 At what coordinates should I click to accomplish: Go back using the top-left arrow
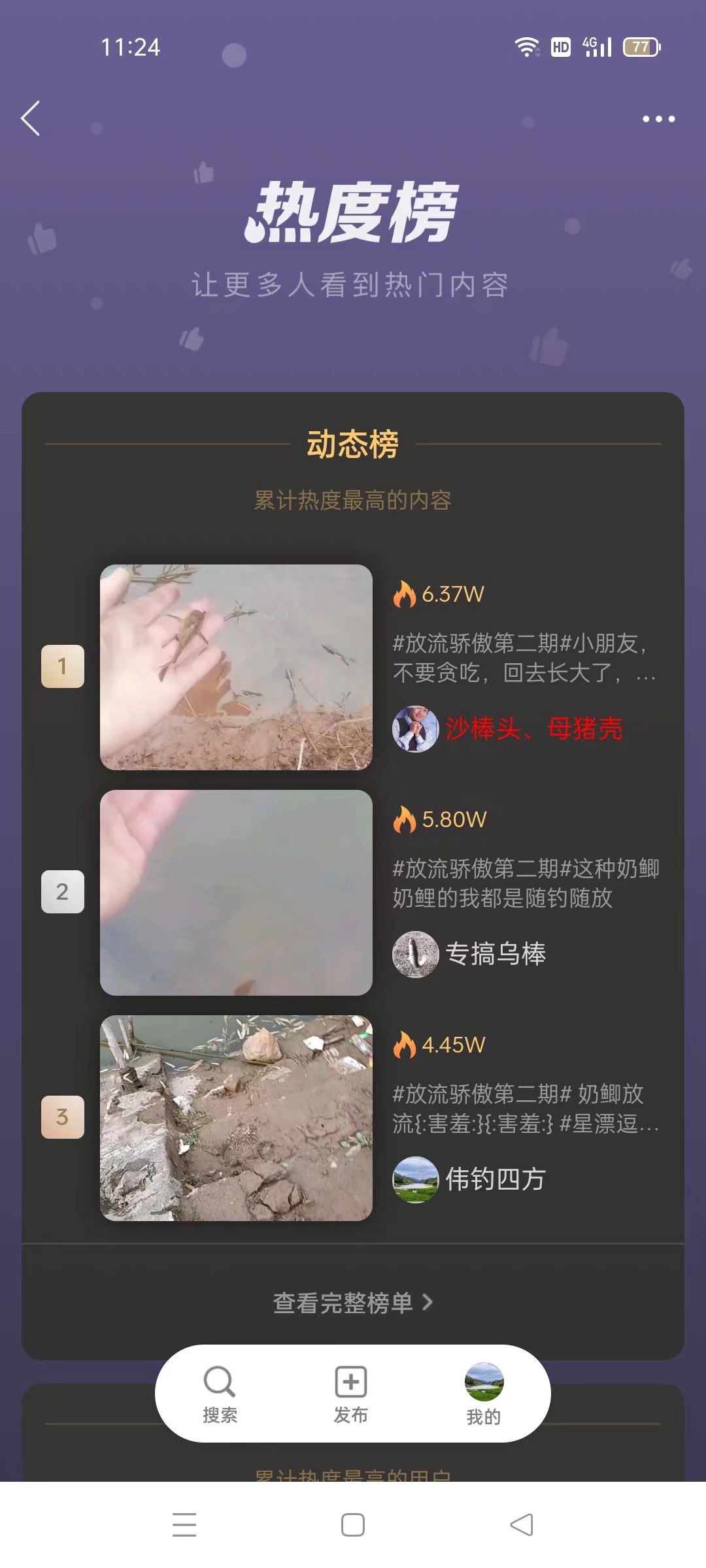(x=31, y=119)
